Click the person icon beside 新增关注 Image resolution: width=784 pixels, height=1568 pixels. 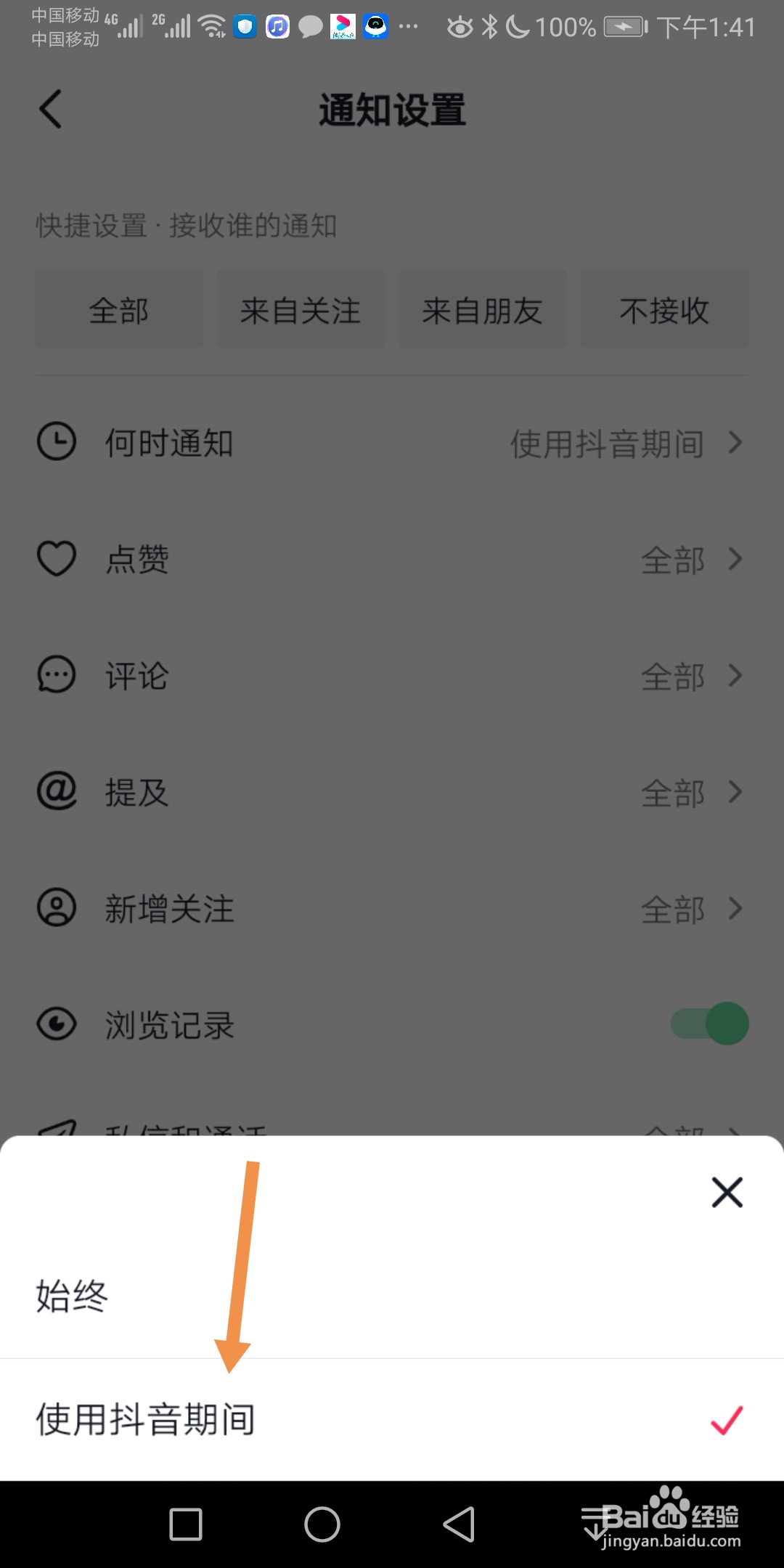click(57, 909)
